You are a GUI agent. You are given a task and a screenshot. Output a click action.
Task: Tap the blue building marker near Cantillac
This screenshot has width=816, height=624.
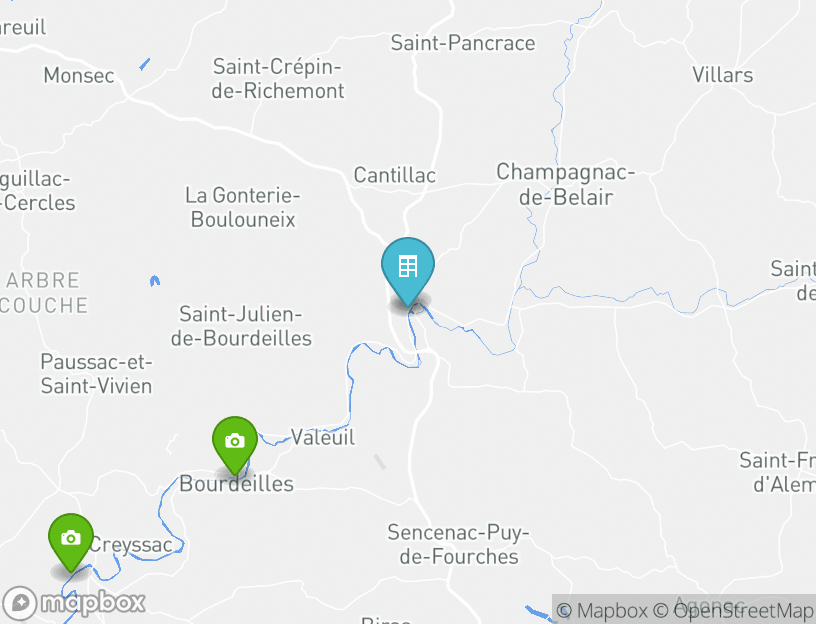[x=408, y=268]
